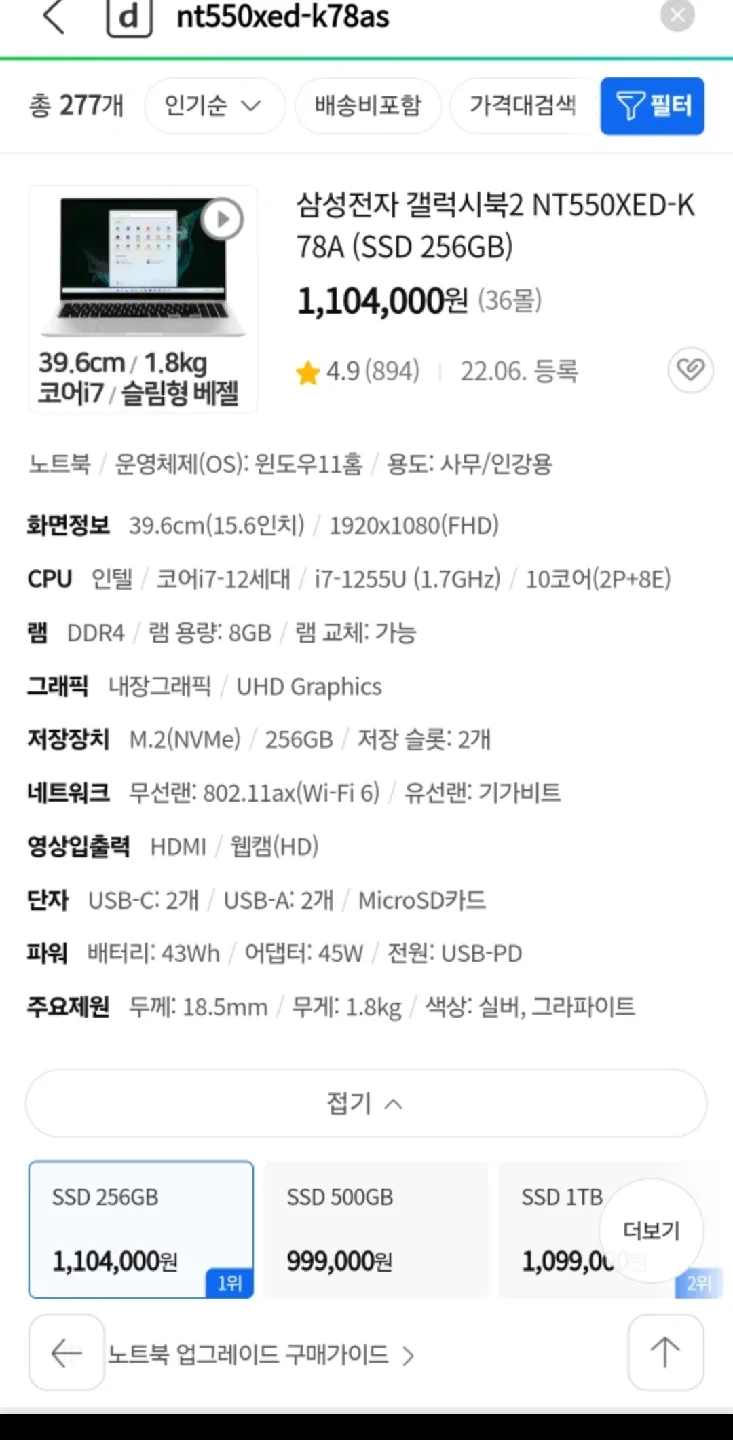Play the product video on the thumbnail

(221, 219)
